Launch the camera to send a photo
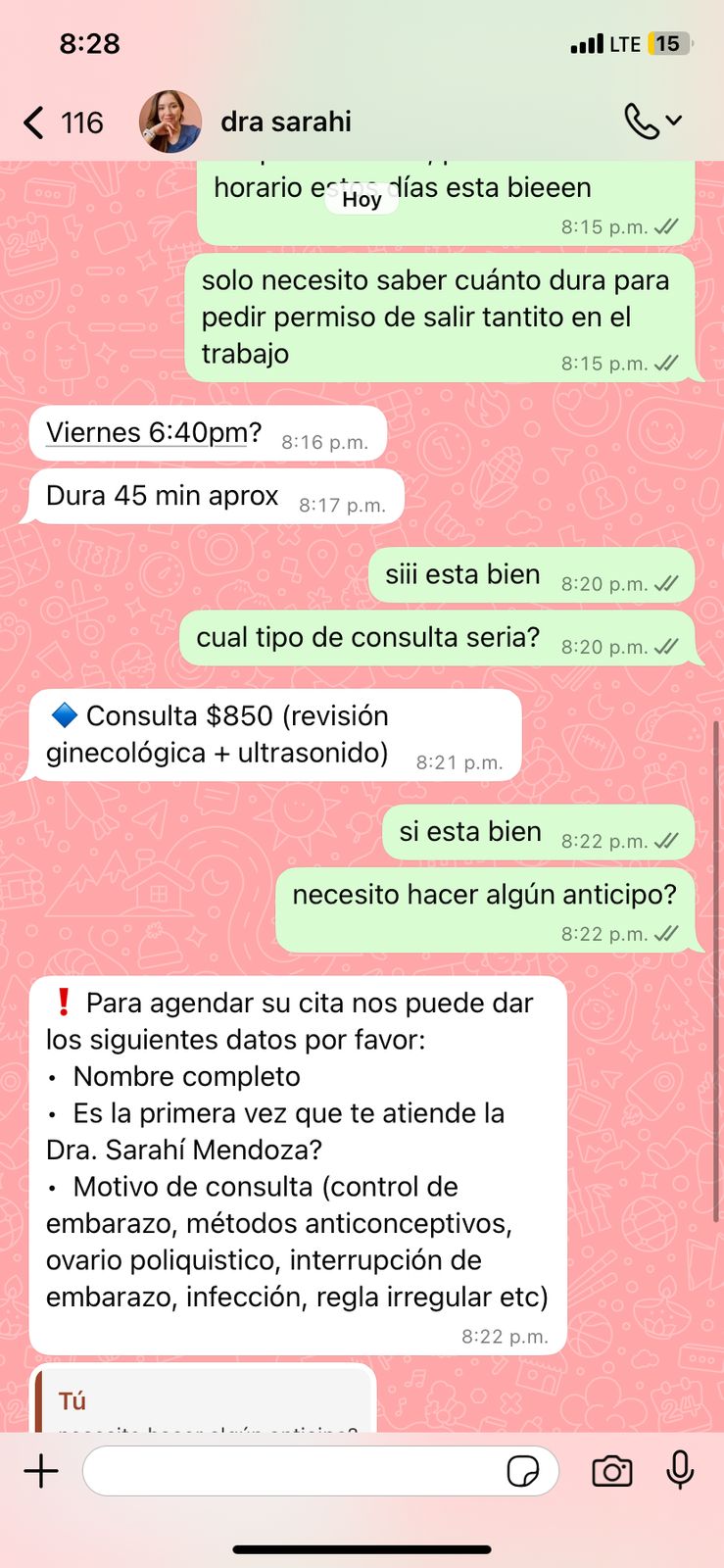The width and height of the screenshot is (724, 1568). pyautogui.click(x=611, y=1471)
